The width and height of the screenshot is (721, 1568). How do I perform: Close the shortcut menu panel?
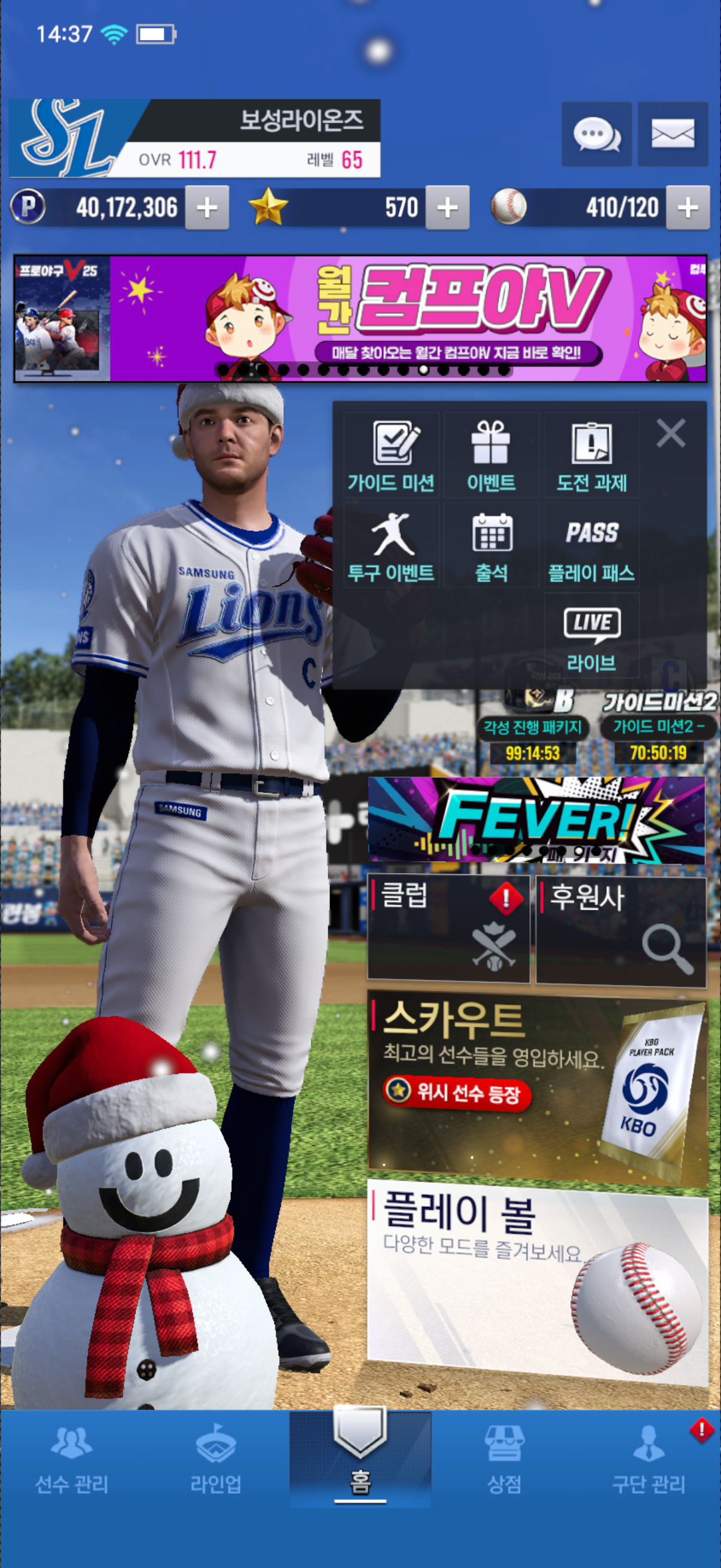[671, 434]
